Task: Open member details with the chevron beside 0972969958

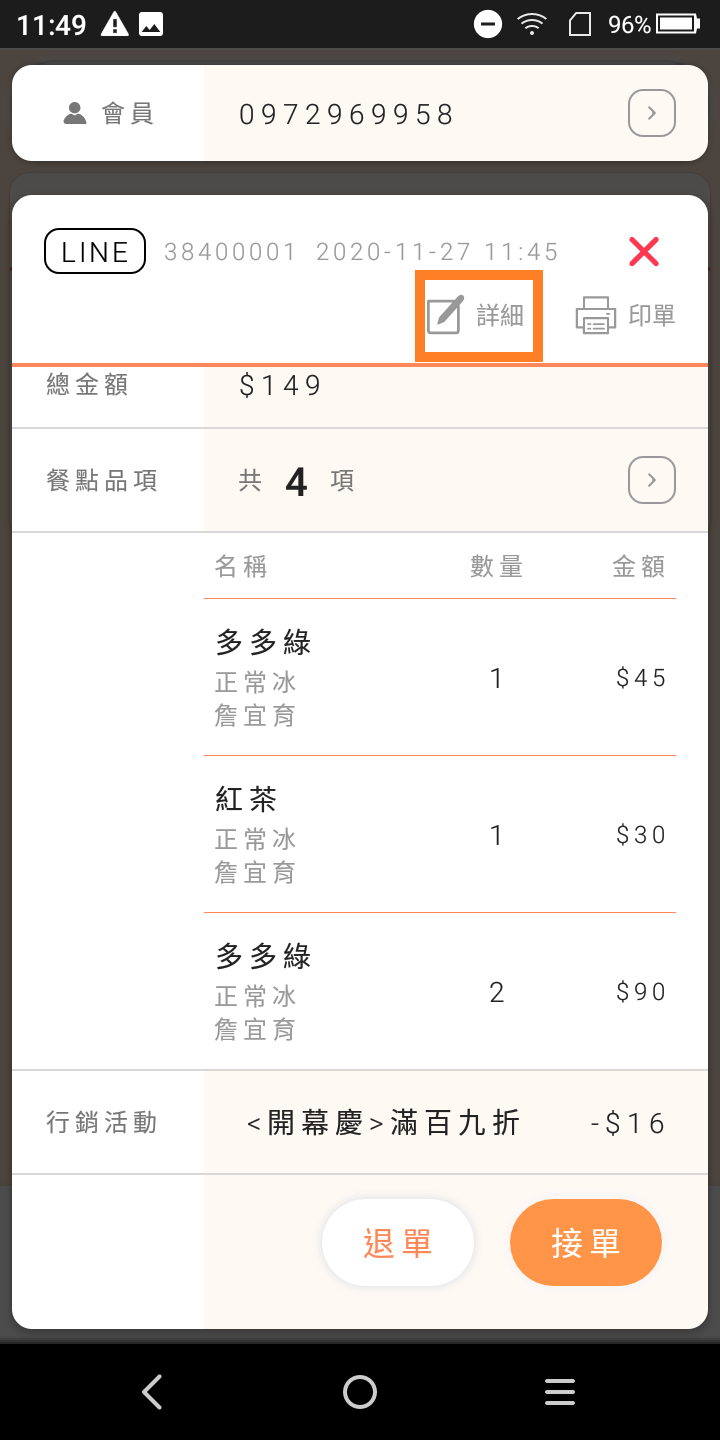Action: [x=651, y=114]
